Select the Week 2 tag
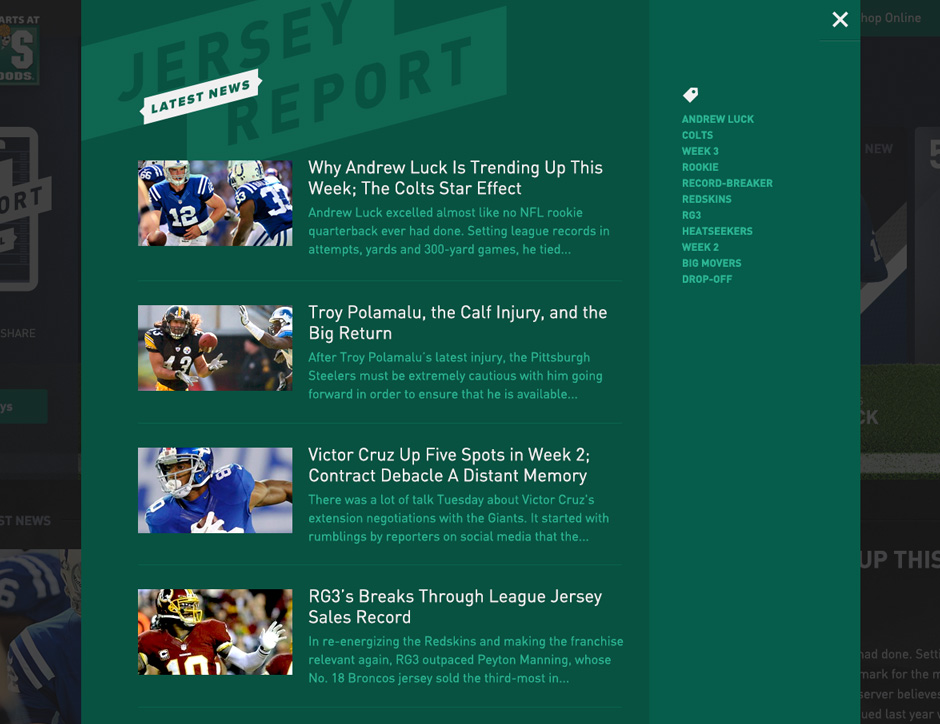 pos(700,247)
